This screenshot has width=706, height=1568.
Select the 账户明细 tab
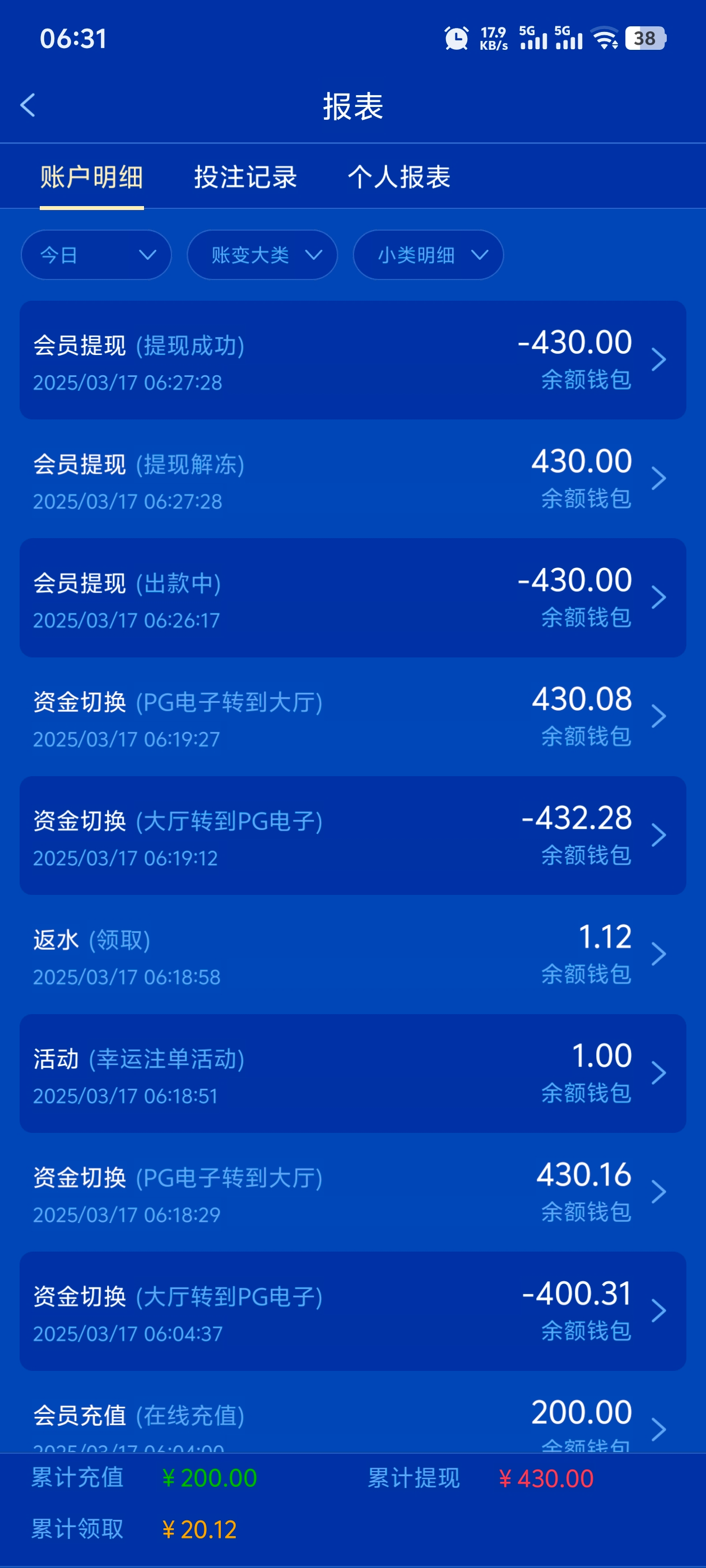pyautogui.click(x=91, y=177)
